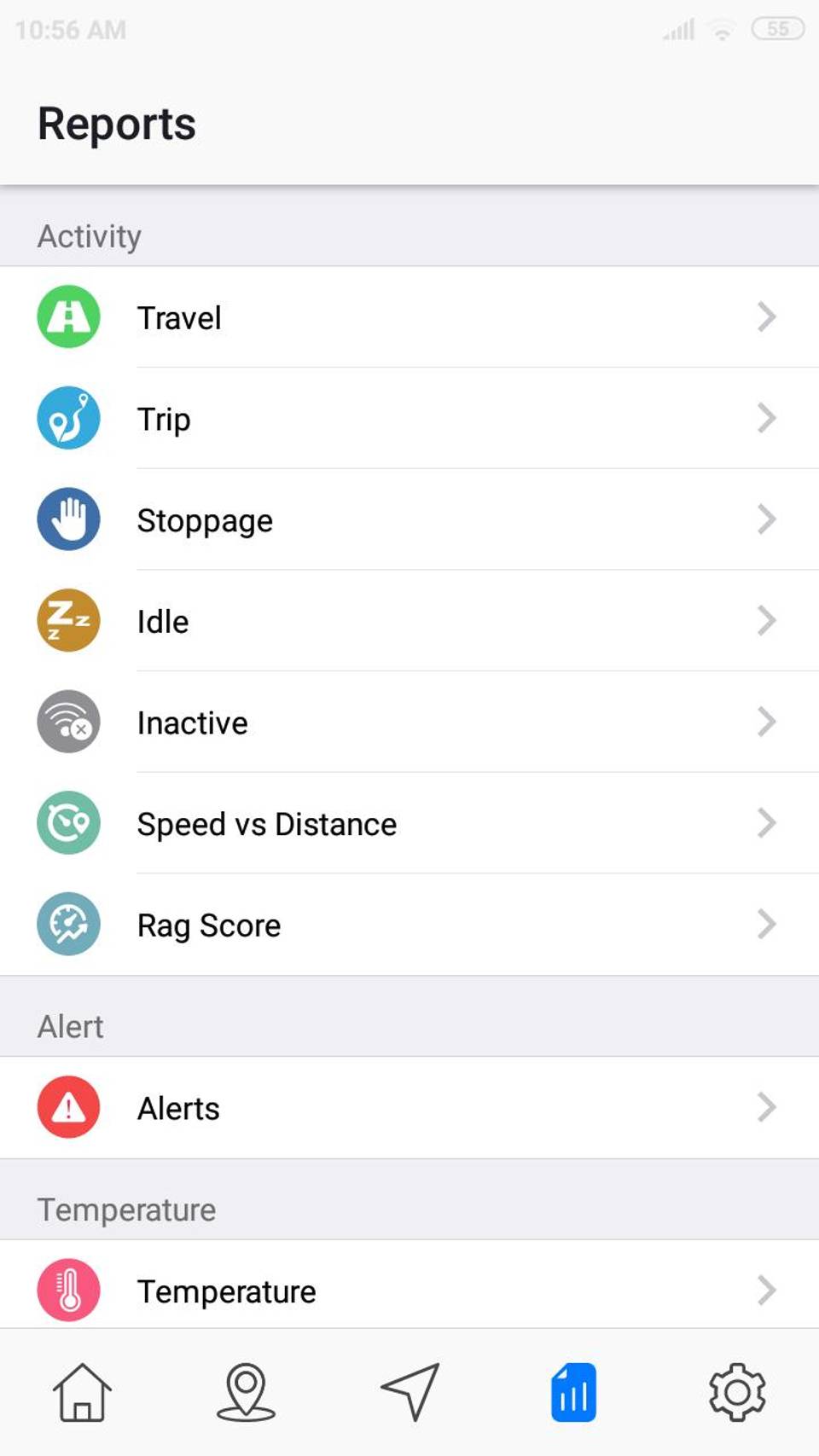Select the Inactive report
The height and width of the screenshot is (1456, 819).
[409, 722]
